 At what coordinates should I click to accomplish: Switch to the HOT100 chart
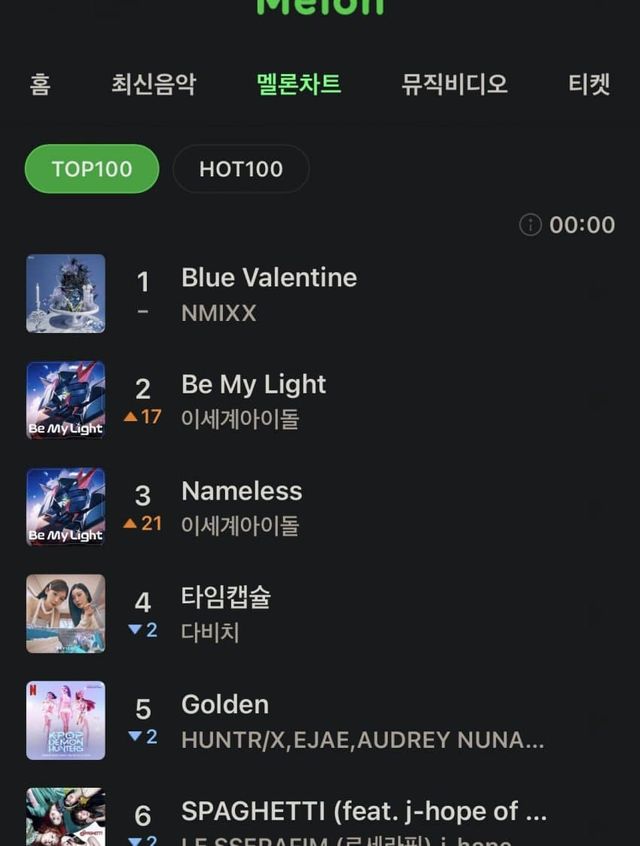click(x=241, y=169)
